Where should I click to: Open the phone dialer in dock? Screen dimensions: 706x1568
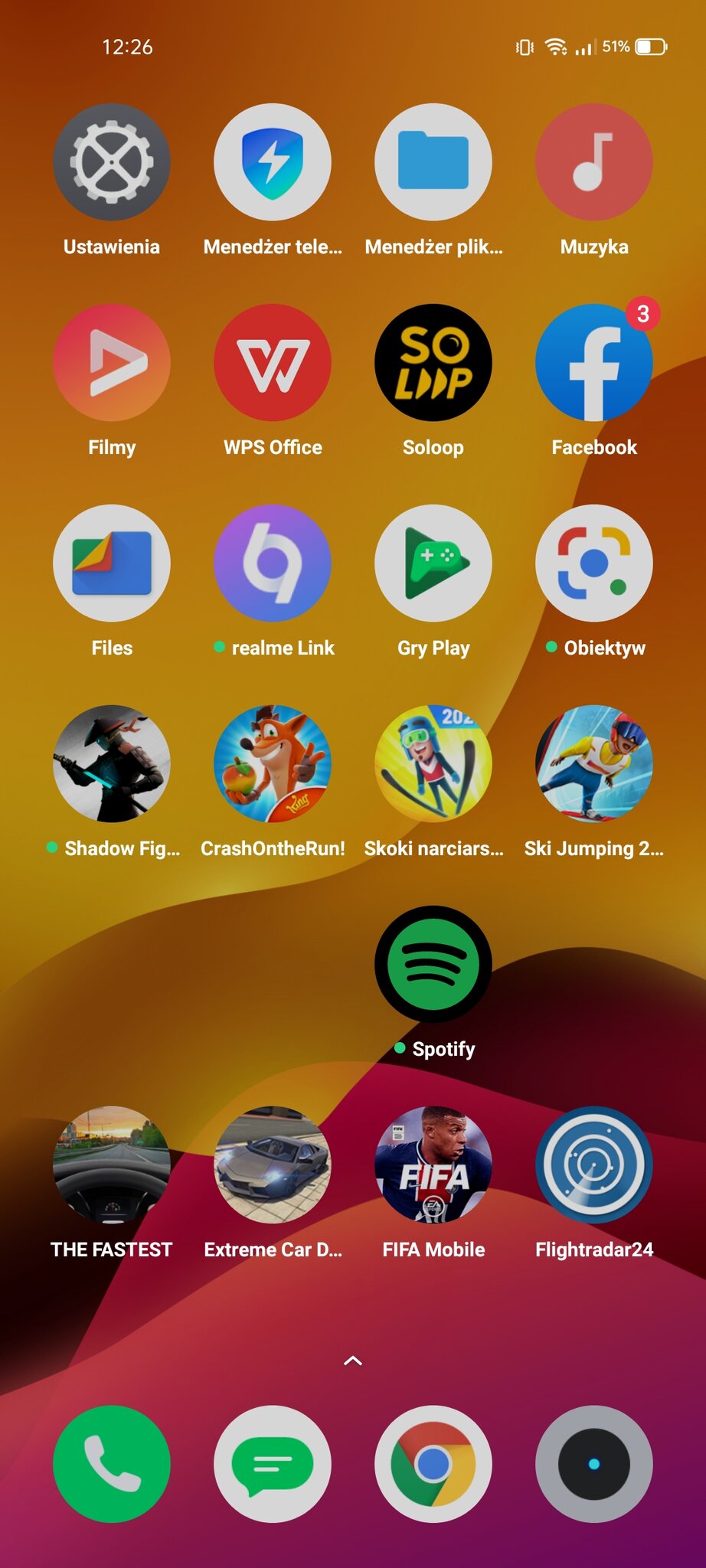click(112, 1464)
